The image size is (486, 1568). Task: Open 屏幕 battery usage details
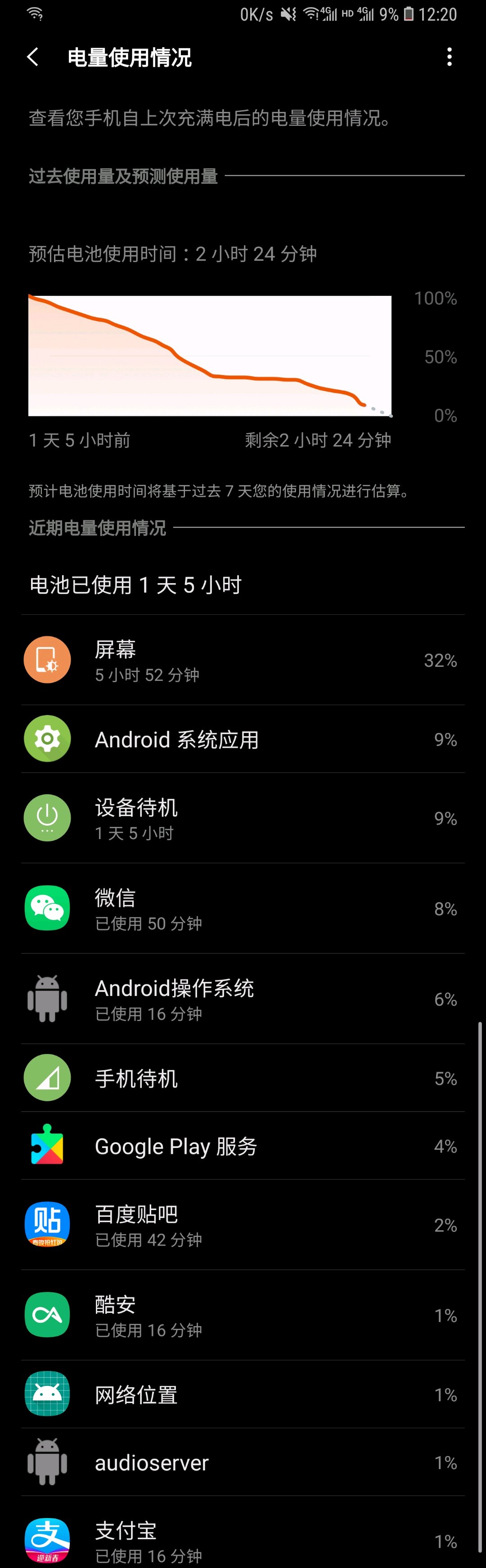(x=243, y=660)
